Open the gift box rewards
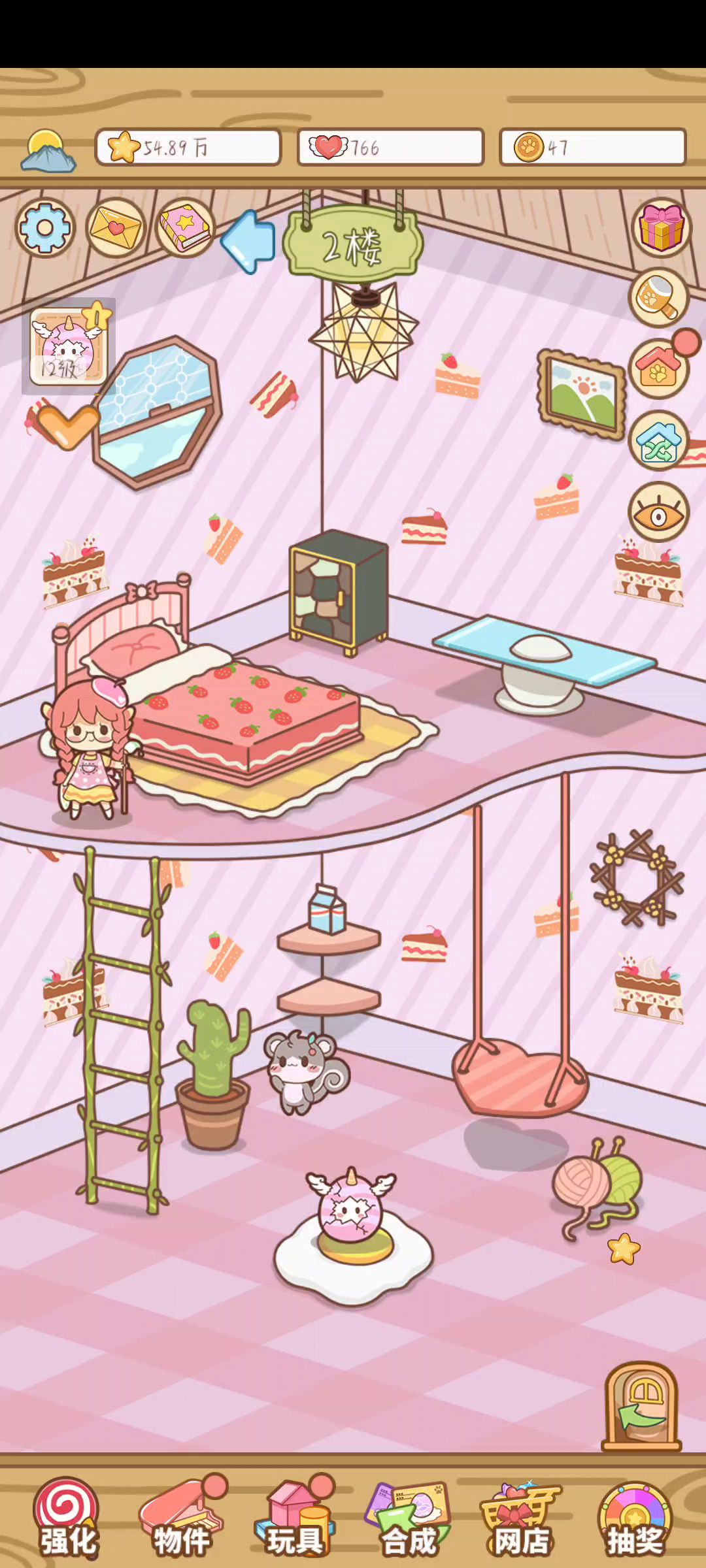Image resolution: width=706 pixels, height=1568 pixels. click(x=661, y=227)
